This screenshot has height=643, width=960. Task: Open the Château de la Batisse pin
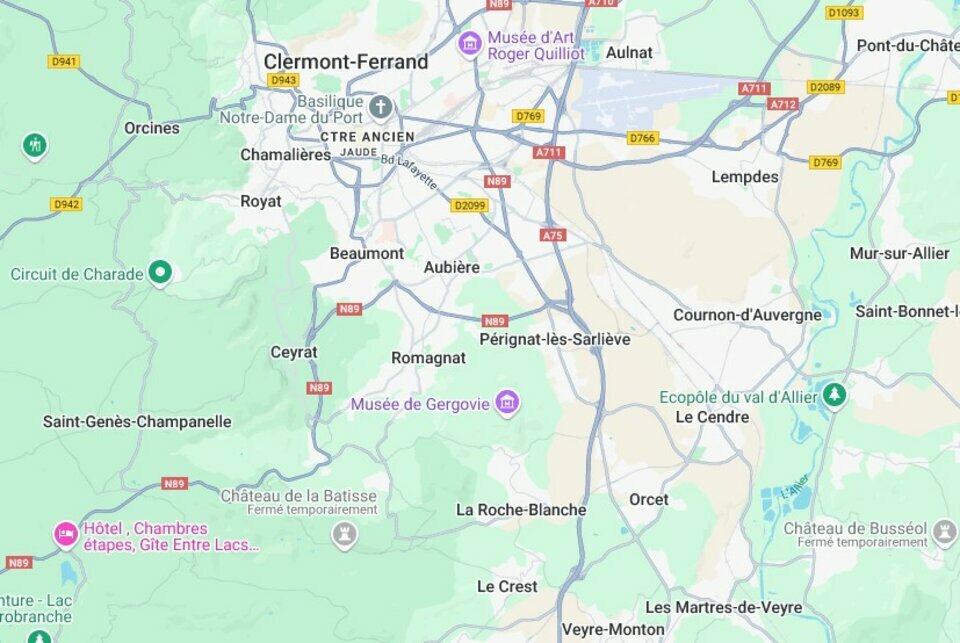[x=345, y=533]
